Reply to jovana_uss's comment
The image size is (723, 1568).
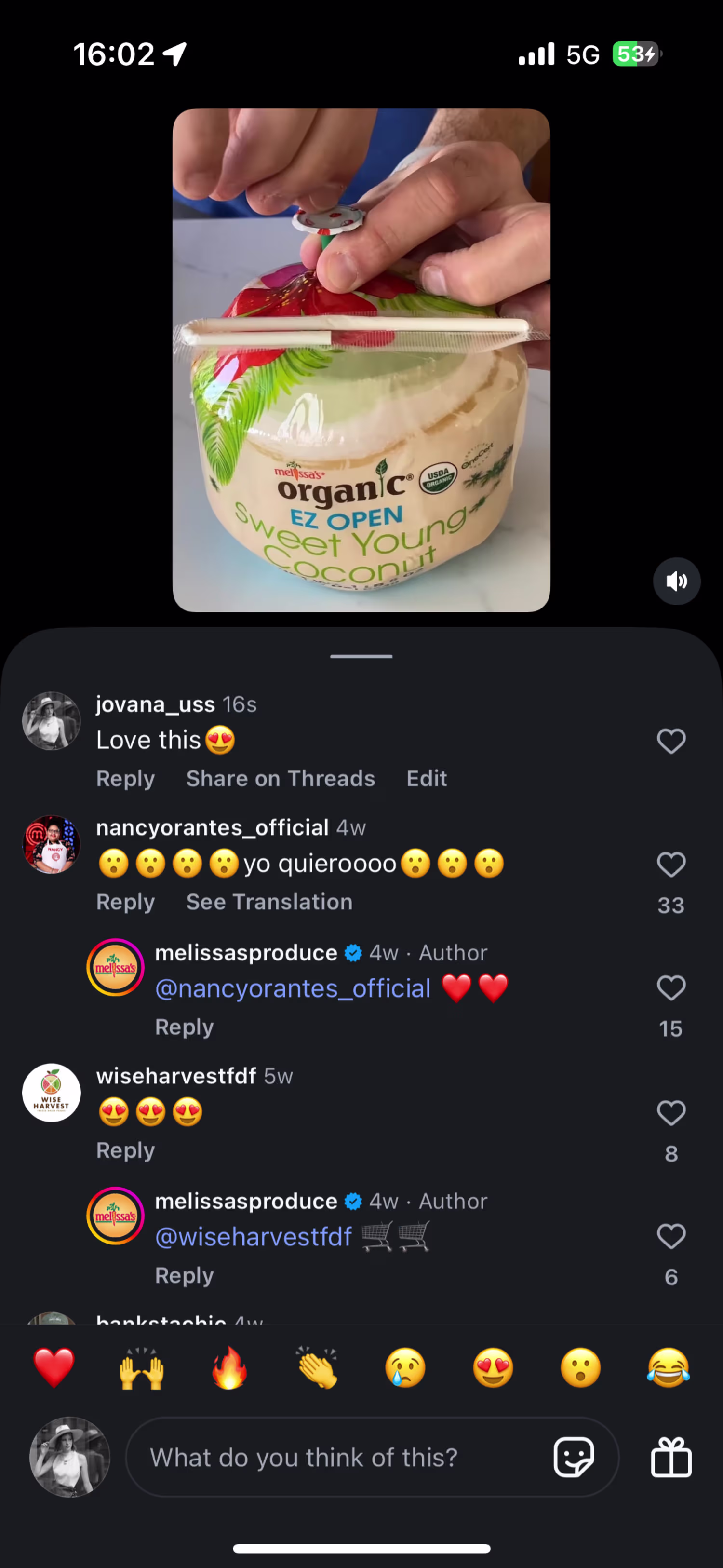[125, 779]
